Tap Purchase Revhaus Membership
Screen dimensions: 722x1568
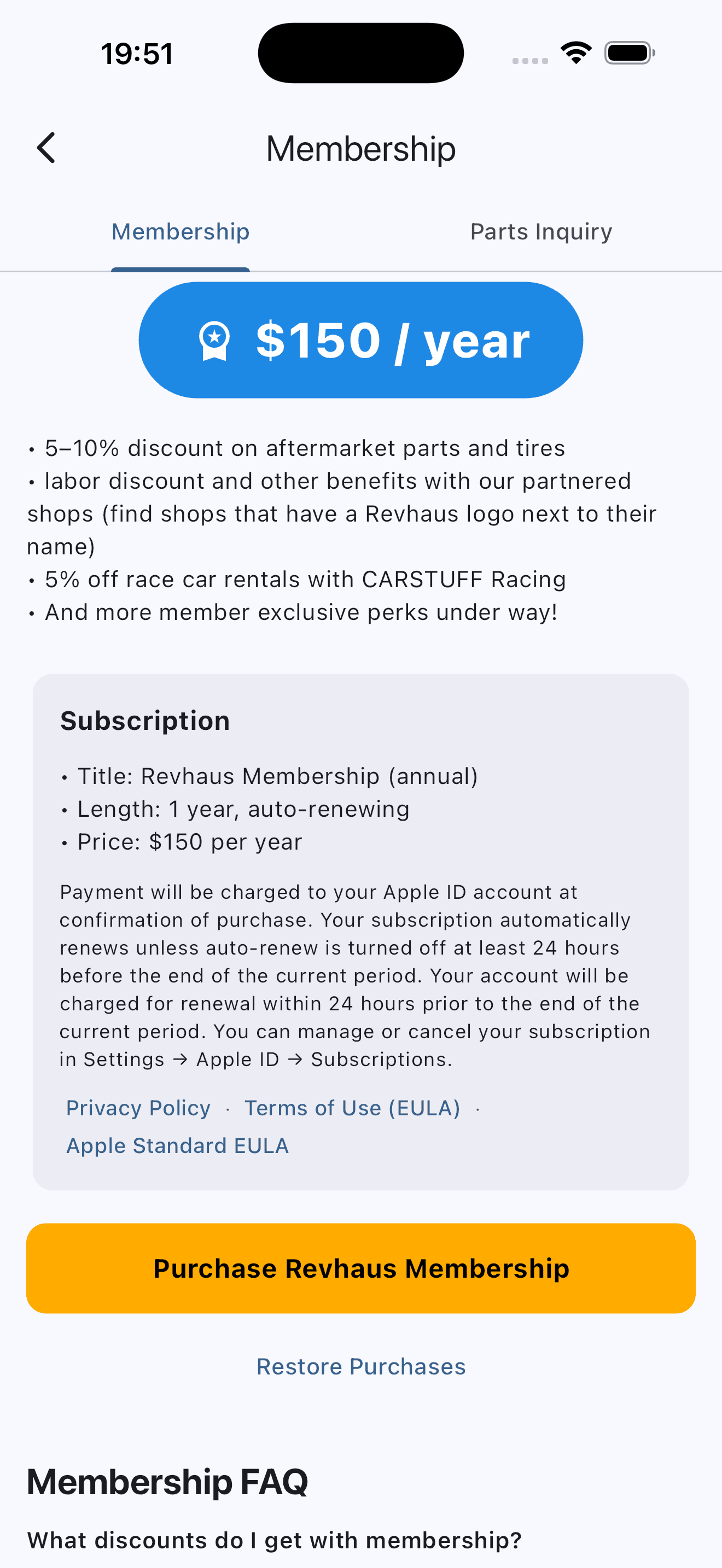(361, 1268)
